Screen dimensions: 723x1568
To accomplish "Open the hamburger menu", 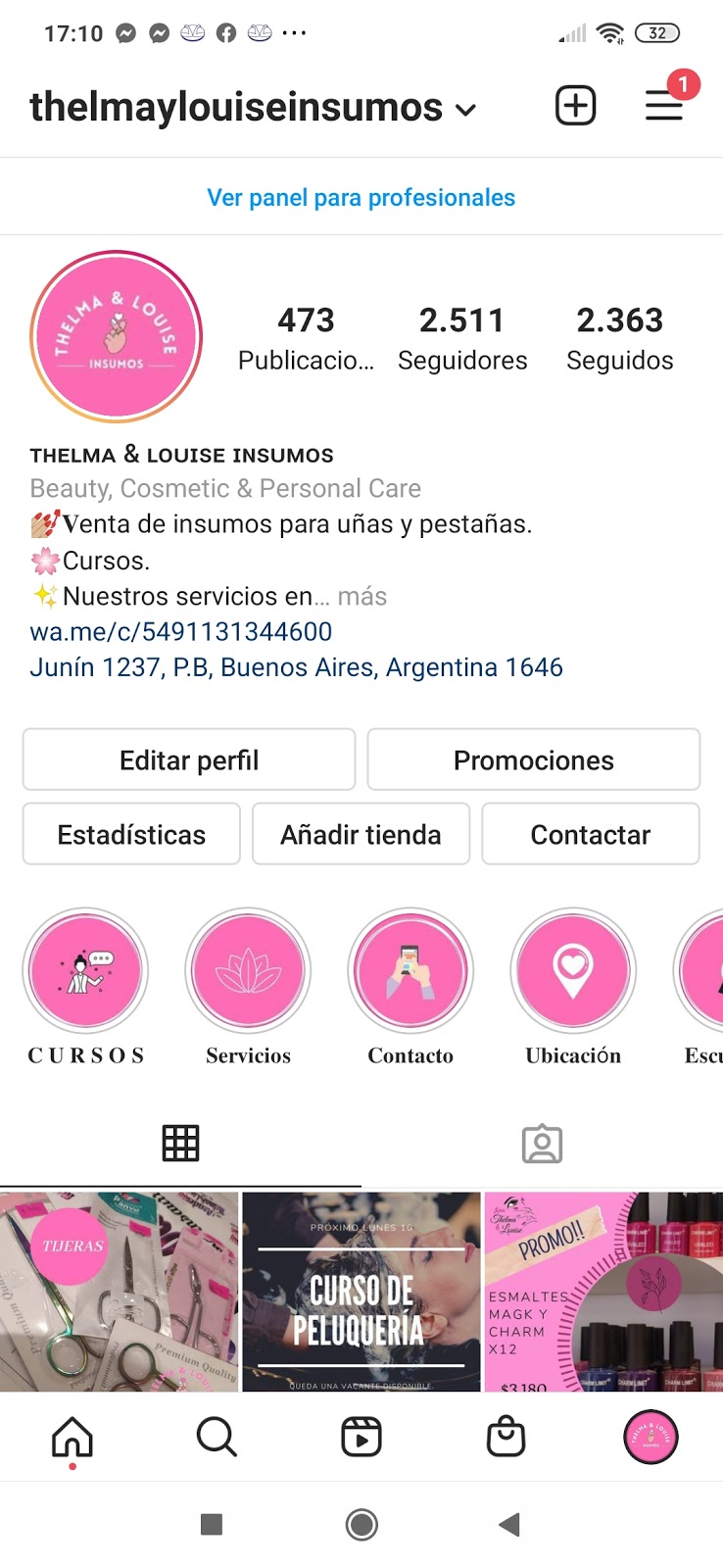I will [x=663, y=106].
